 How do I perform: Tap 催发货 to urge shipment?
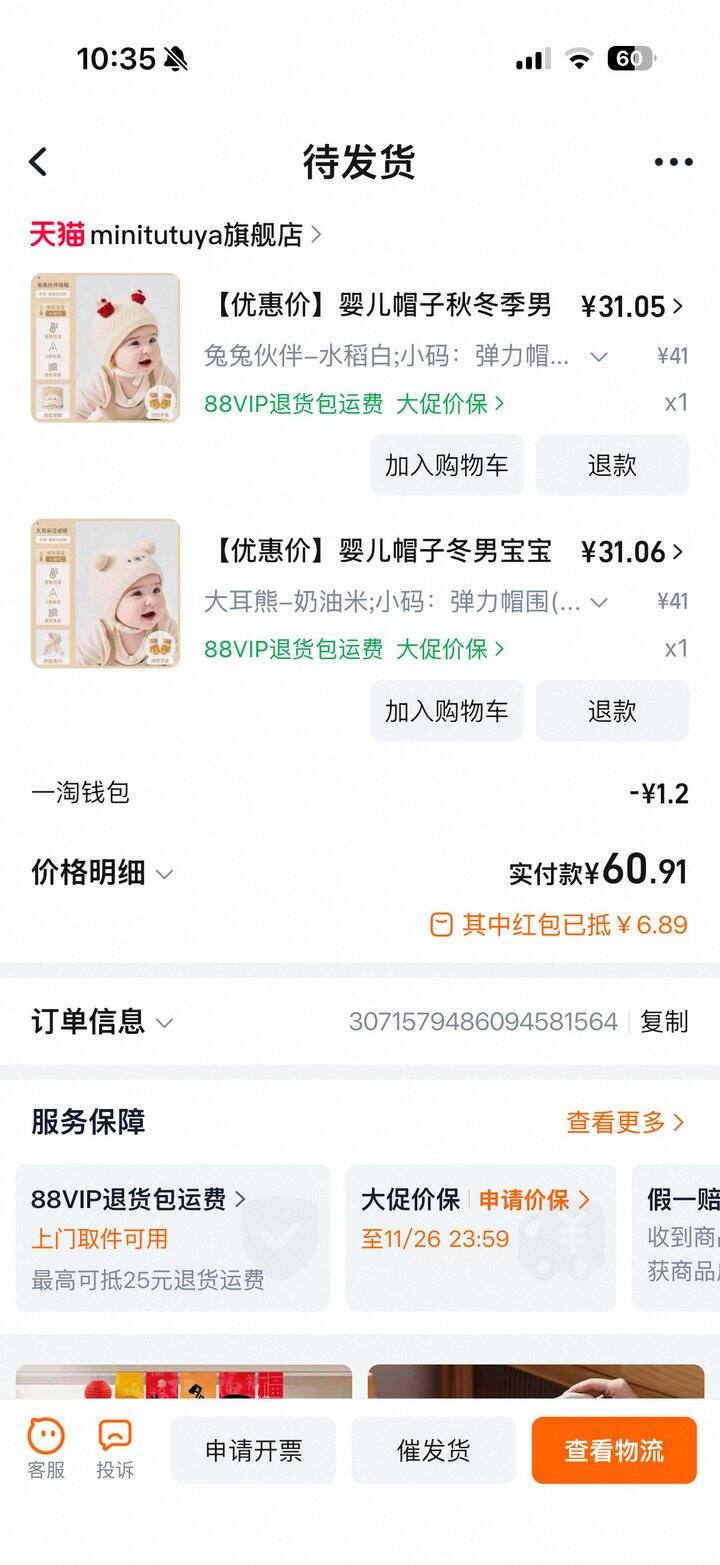[x=433, y=1450]
